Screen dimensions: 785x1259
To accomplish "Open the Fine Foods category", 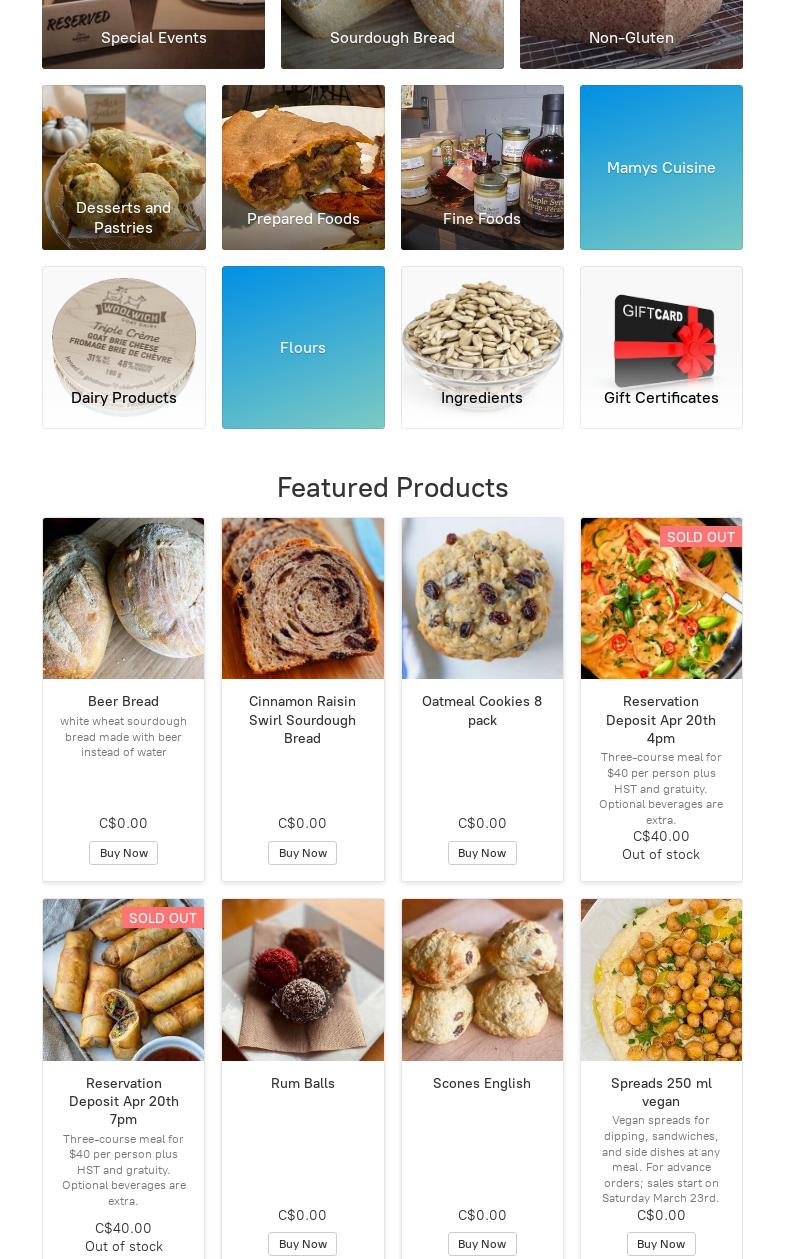I will coord(482,167).
